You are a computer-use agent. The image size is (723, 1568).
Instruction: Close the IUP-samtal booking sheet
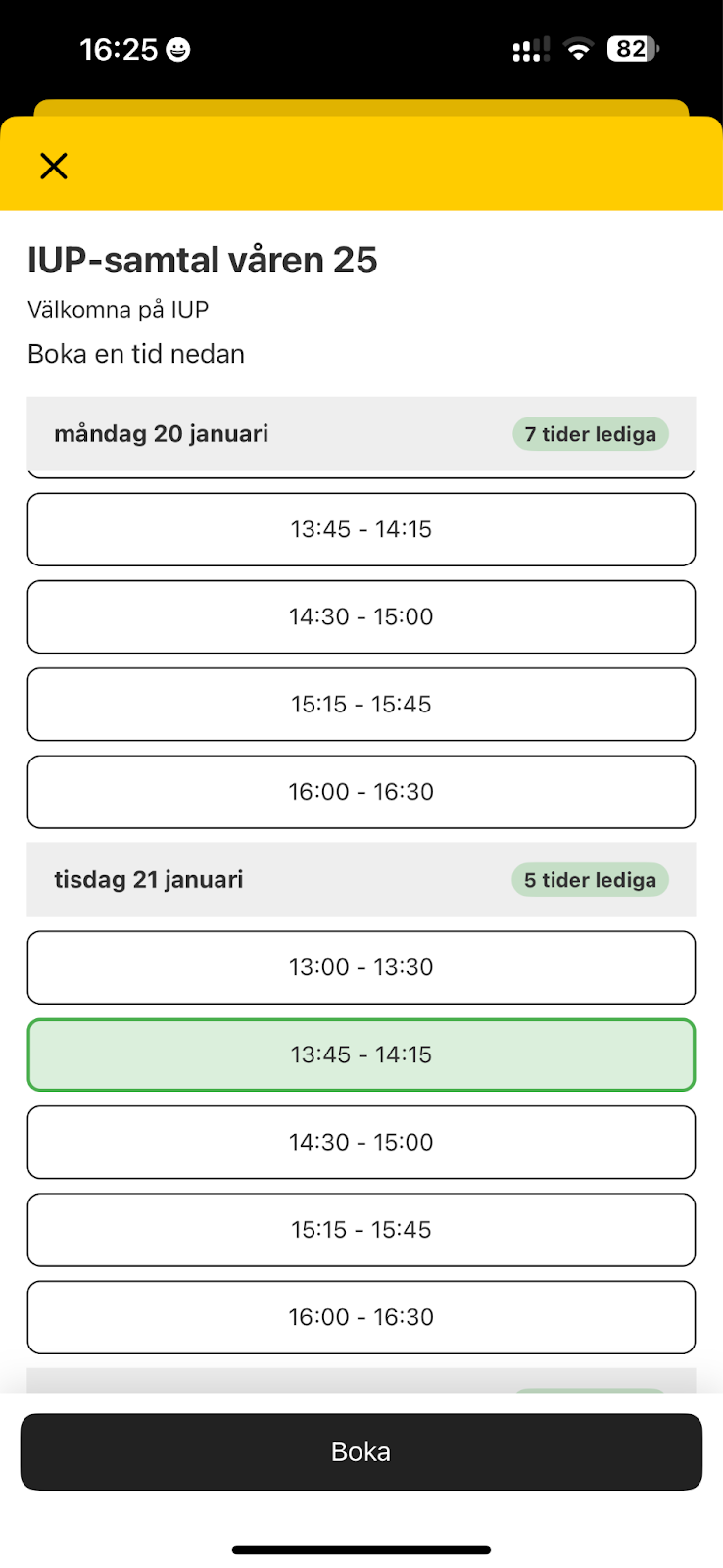tap(54, 166)
